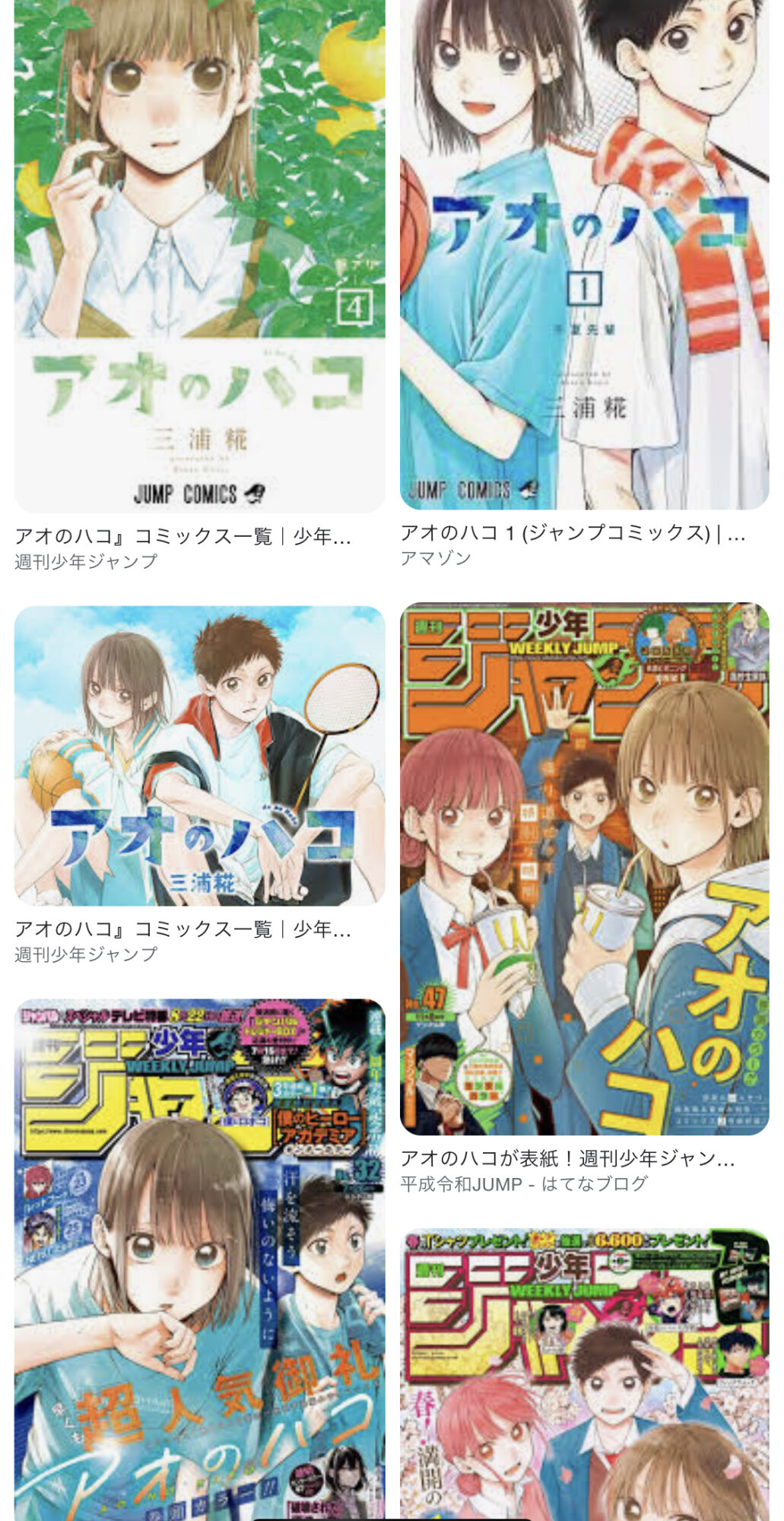Open the Amazon volume 1 cover result
This screenshot has height=1521, width=784.
point(585,254)
